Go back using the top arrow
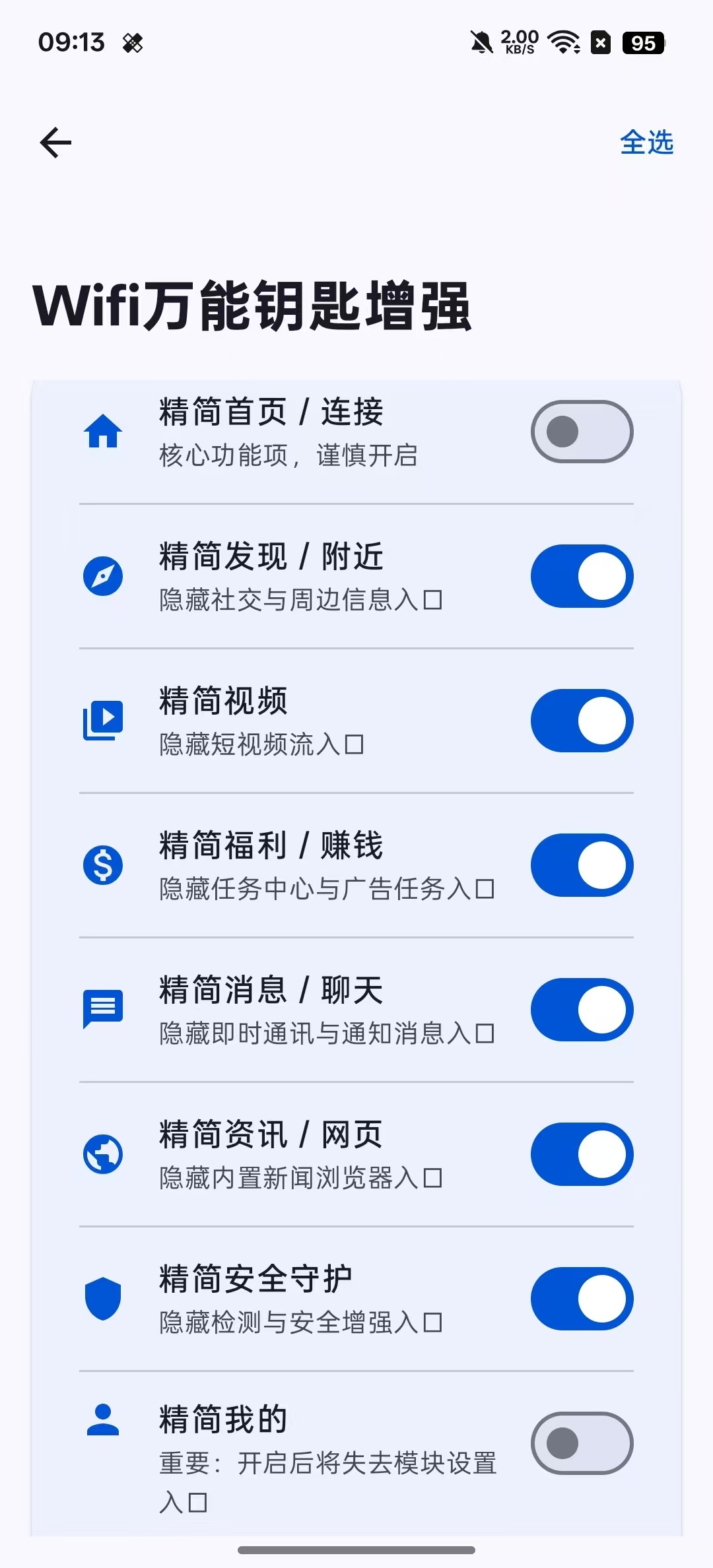The height and width of the screenshot is (1568, 713). 55,143
